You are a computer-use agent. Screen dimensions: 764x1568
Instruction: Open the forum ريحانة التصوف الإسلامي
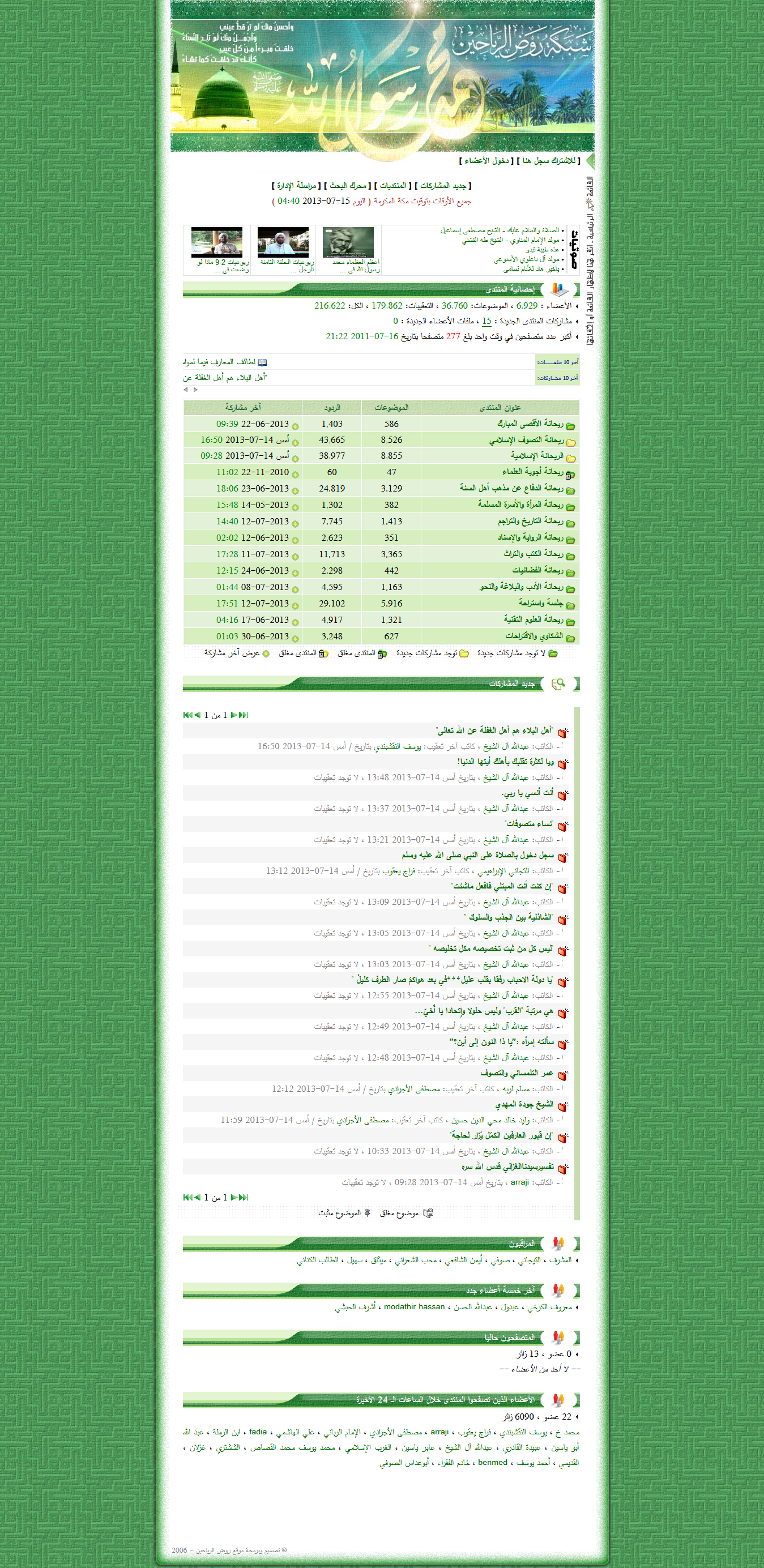pos(527,440)
